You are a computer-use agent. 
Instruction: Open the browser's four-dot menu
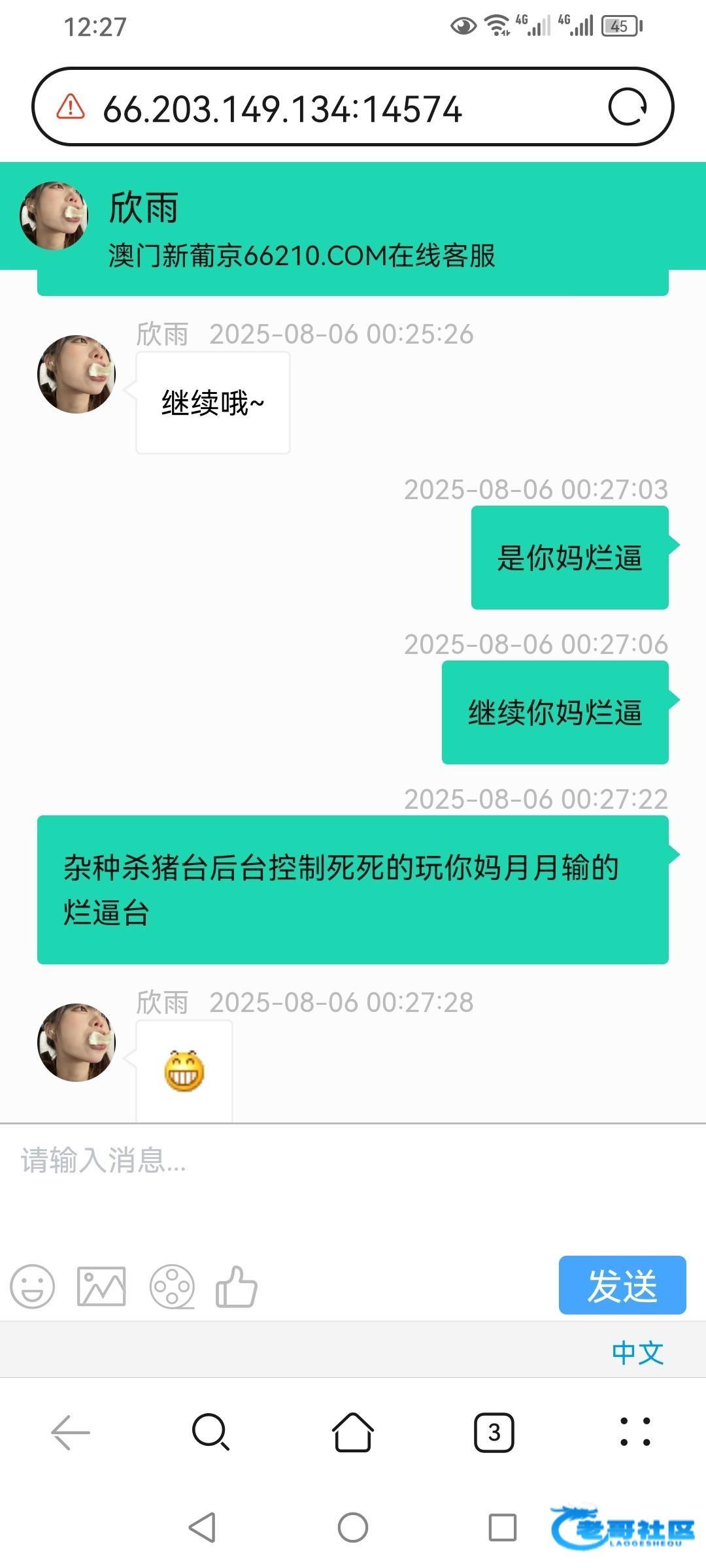[x=635, y=1432]
